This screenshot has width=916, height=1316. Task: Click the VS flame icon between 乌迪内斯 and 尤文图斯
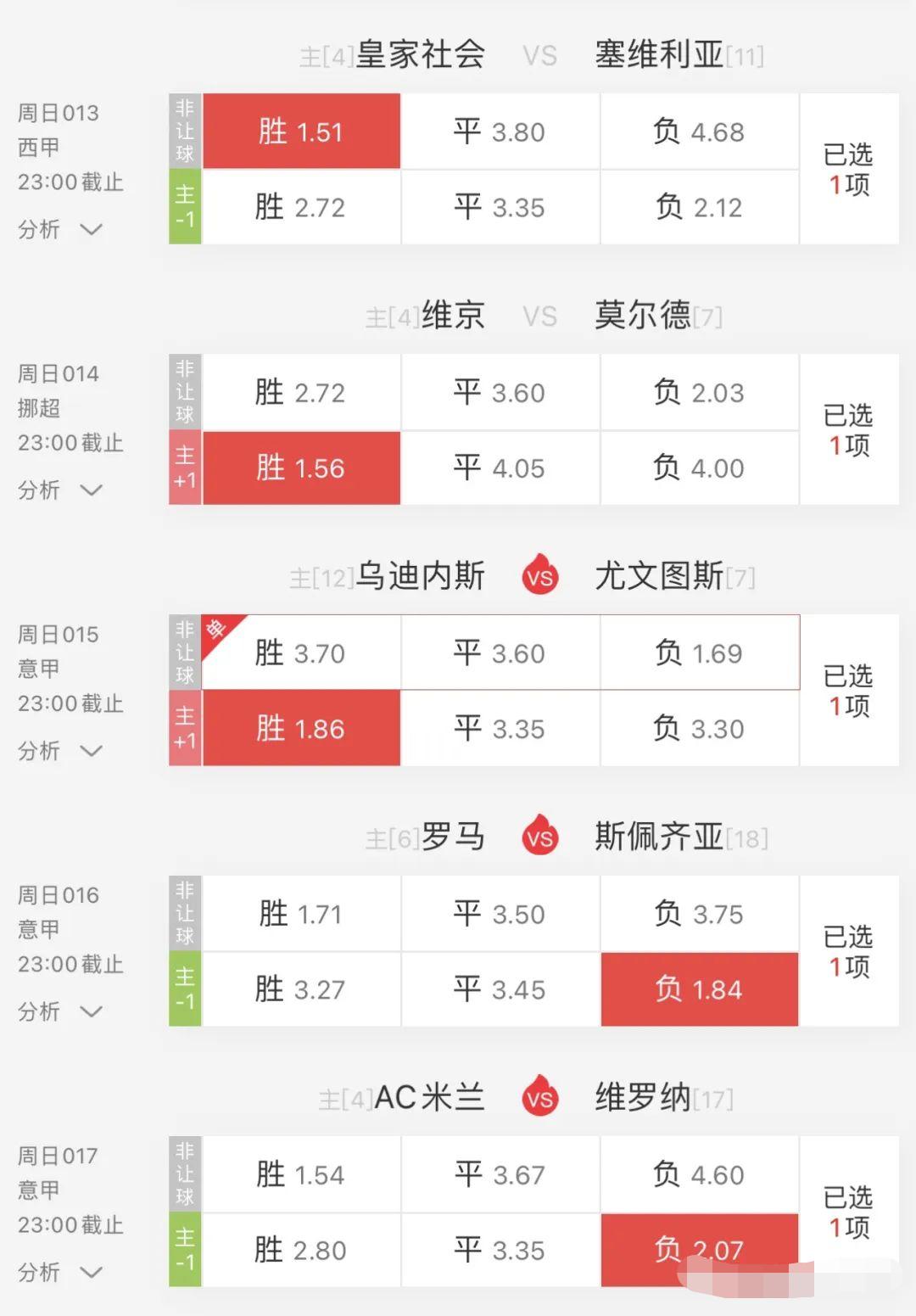(x=541, y=575)
